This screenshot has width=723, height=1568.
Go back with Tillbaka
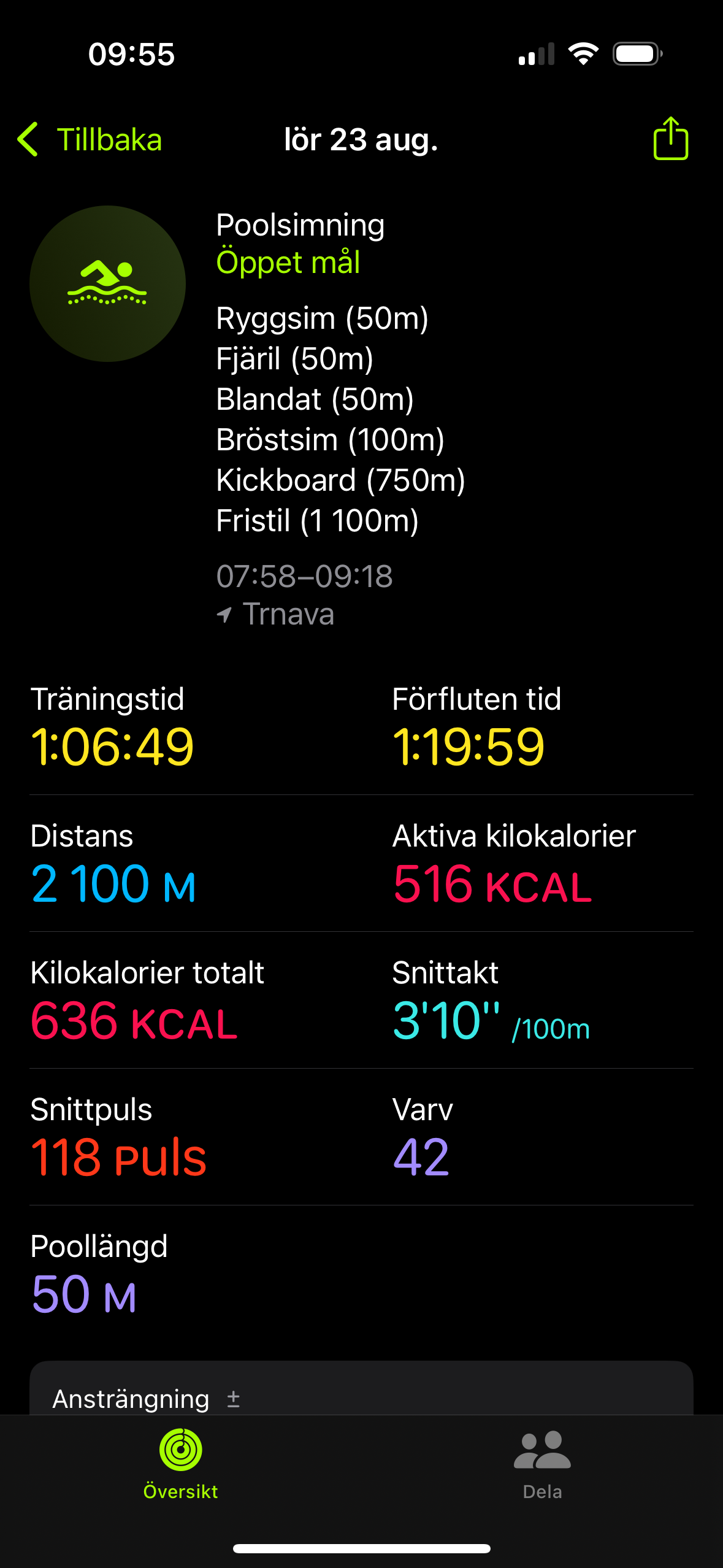(90, 140)
